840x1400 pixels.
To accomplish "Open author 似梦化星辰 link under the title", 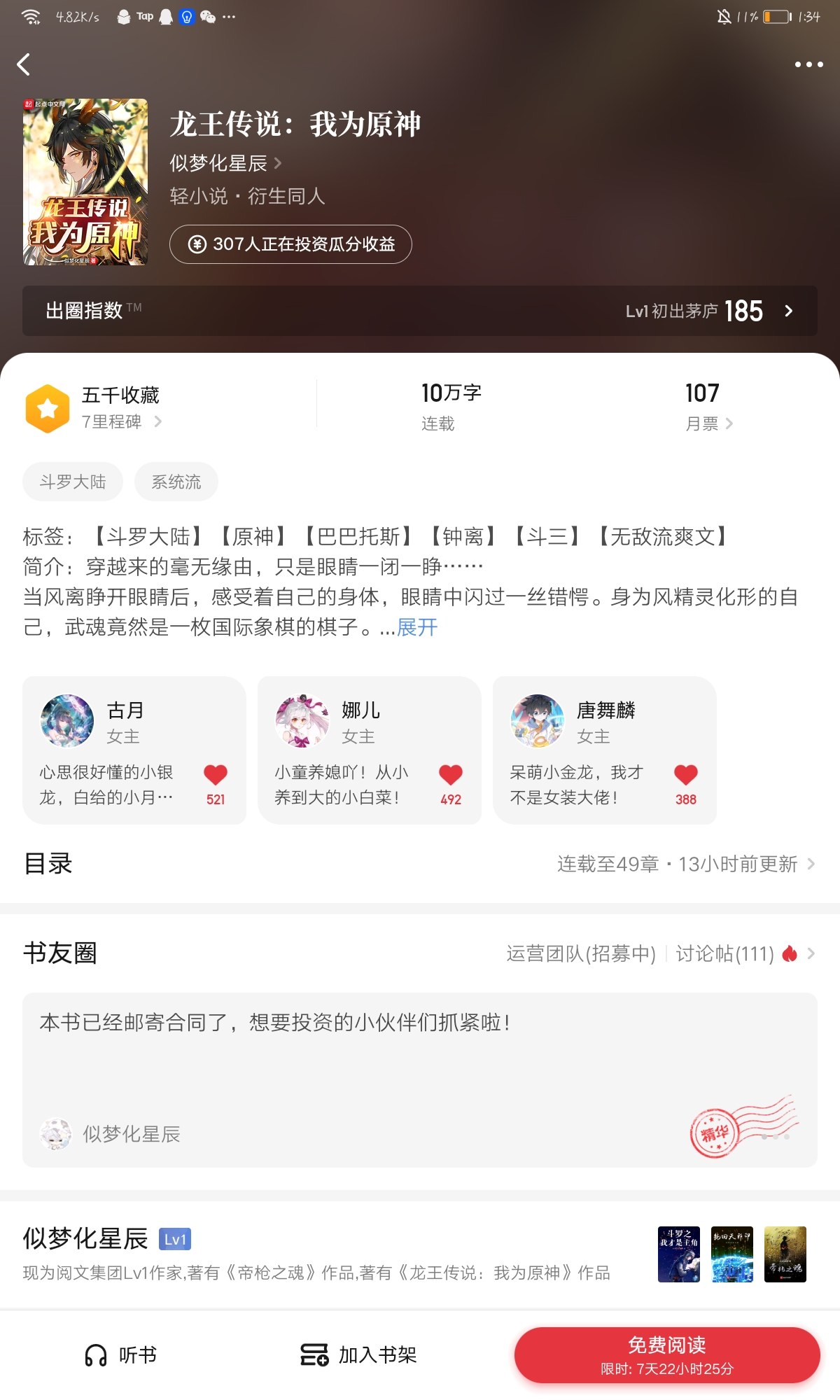I will [225, 163].
